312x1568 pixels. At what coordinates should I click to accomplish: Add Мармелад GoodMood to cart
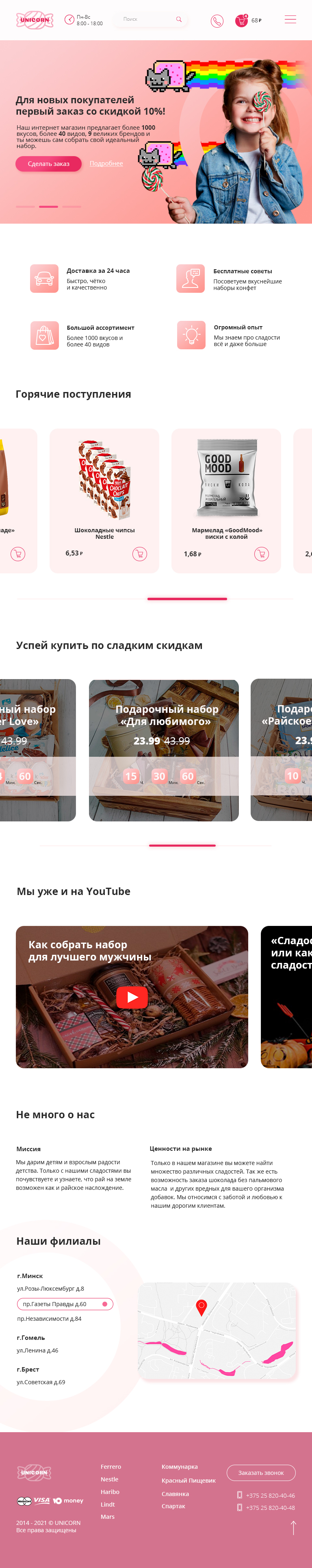(262, 554)
